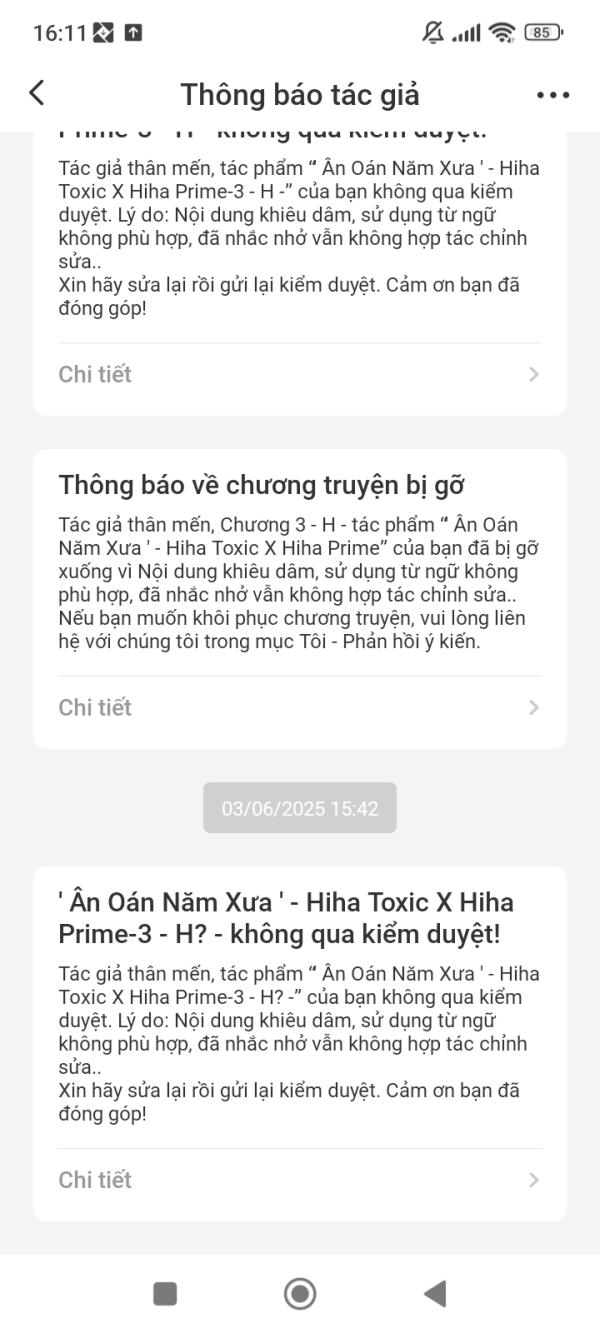The image size is (600, 1333).
Task: Open the three-dot overflow menu
Action: tap(552, 95)
